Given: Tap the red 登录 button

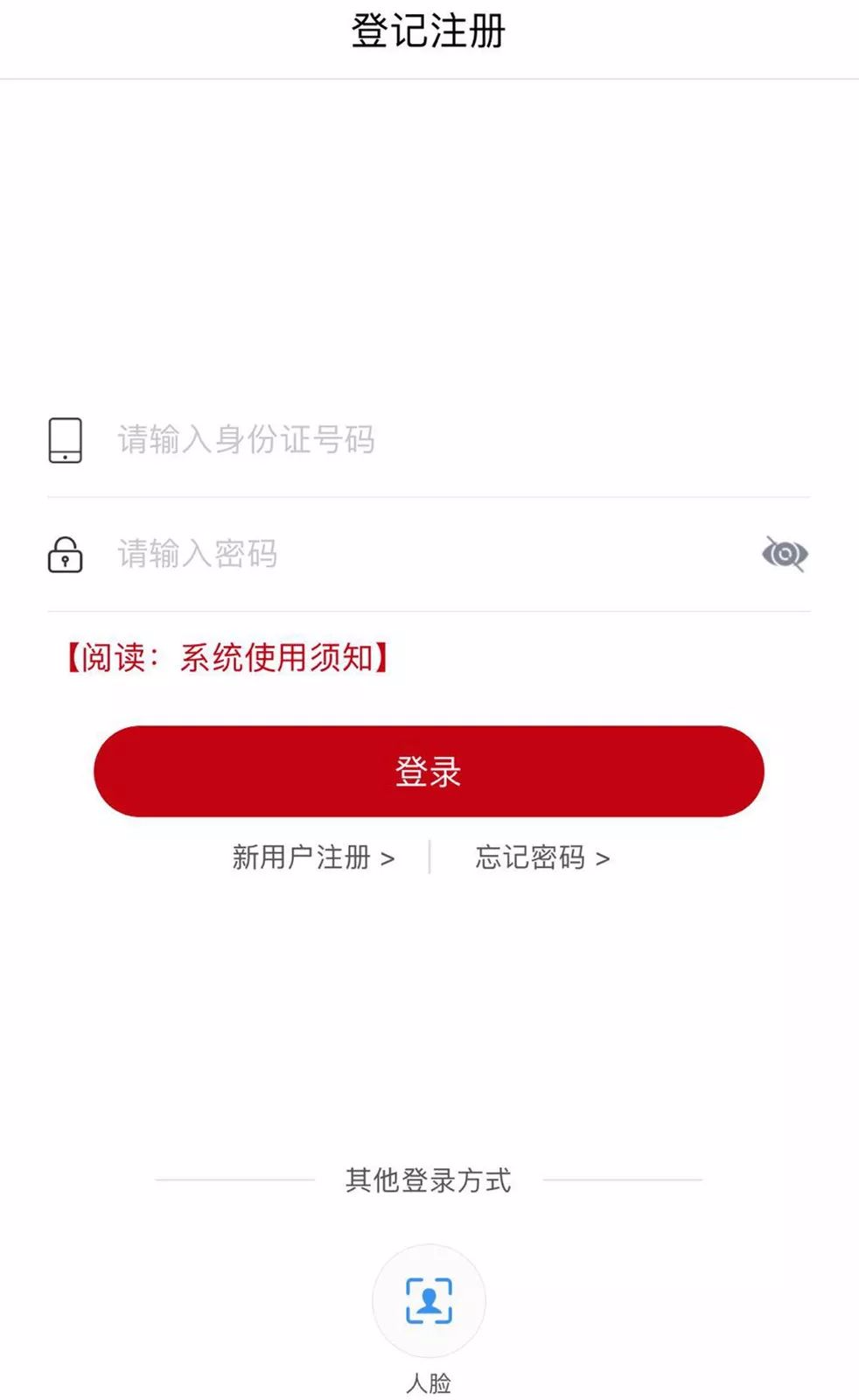Looking at the screenshot, I should pyautogui.click(x=429, y=771).
